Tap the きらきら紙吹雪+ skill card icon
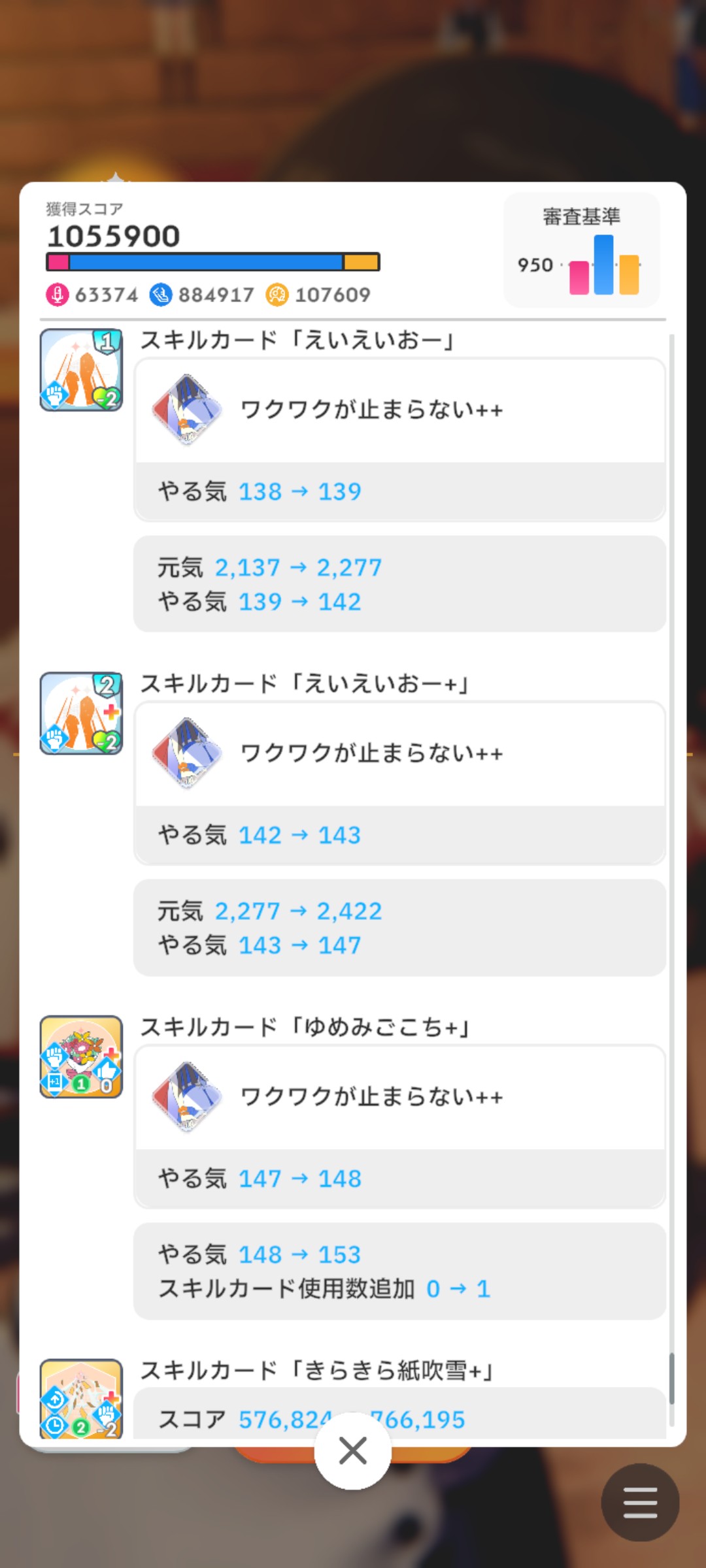Image resolution: width=706 pixels, height=1568 pixels. [x=81, y=1398]
